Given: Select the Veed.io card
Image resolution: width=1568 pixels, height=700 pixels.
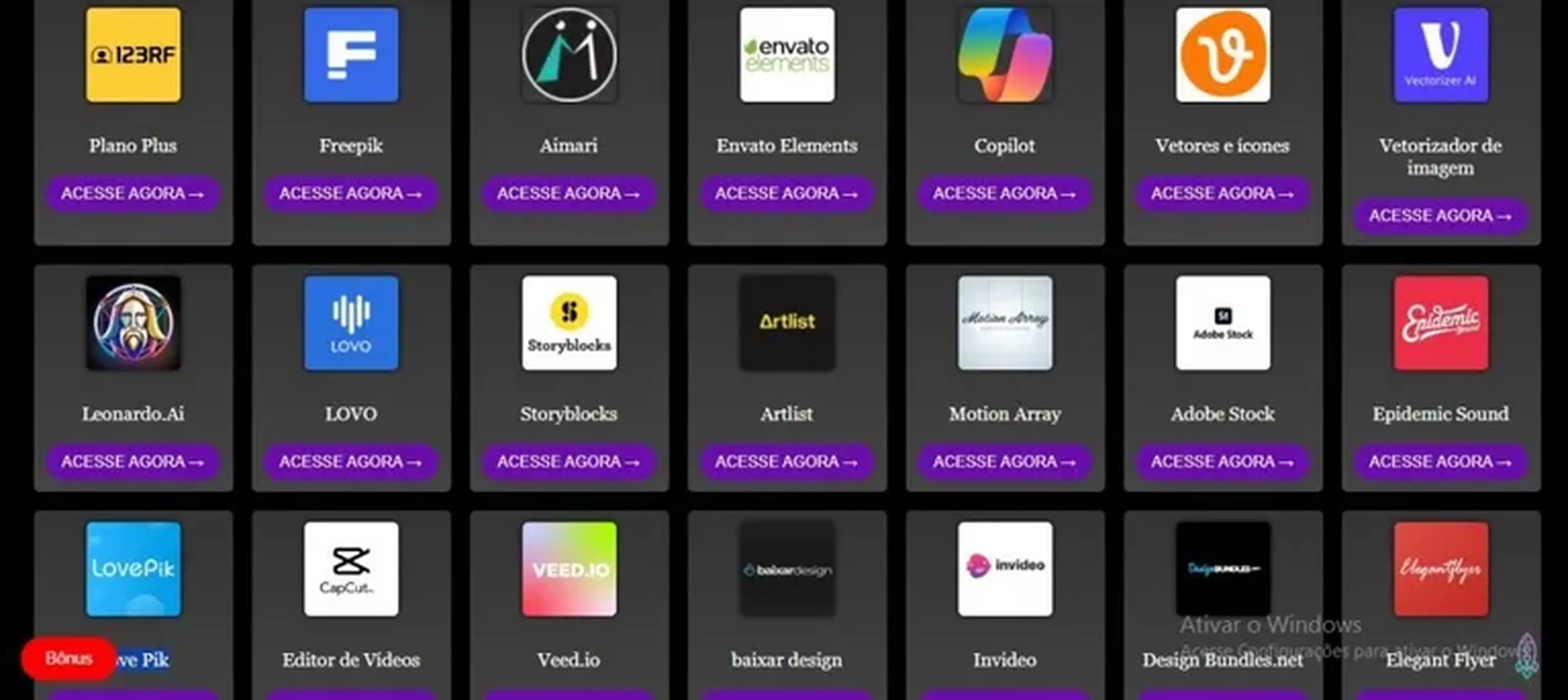Looking at the screenshot, I should pos(569,570).
